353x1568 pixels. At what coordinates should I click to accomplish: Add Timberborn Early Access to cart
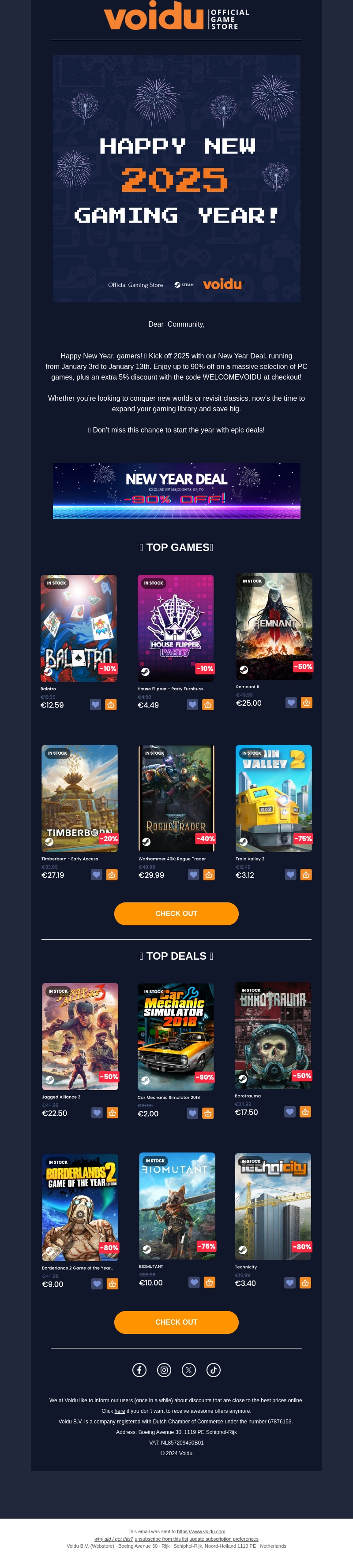pos(112,874)
